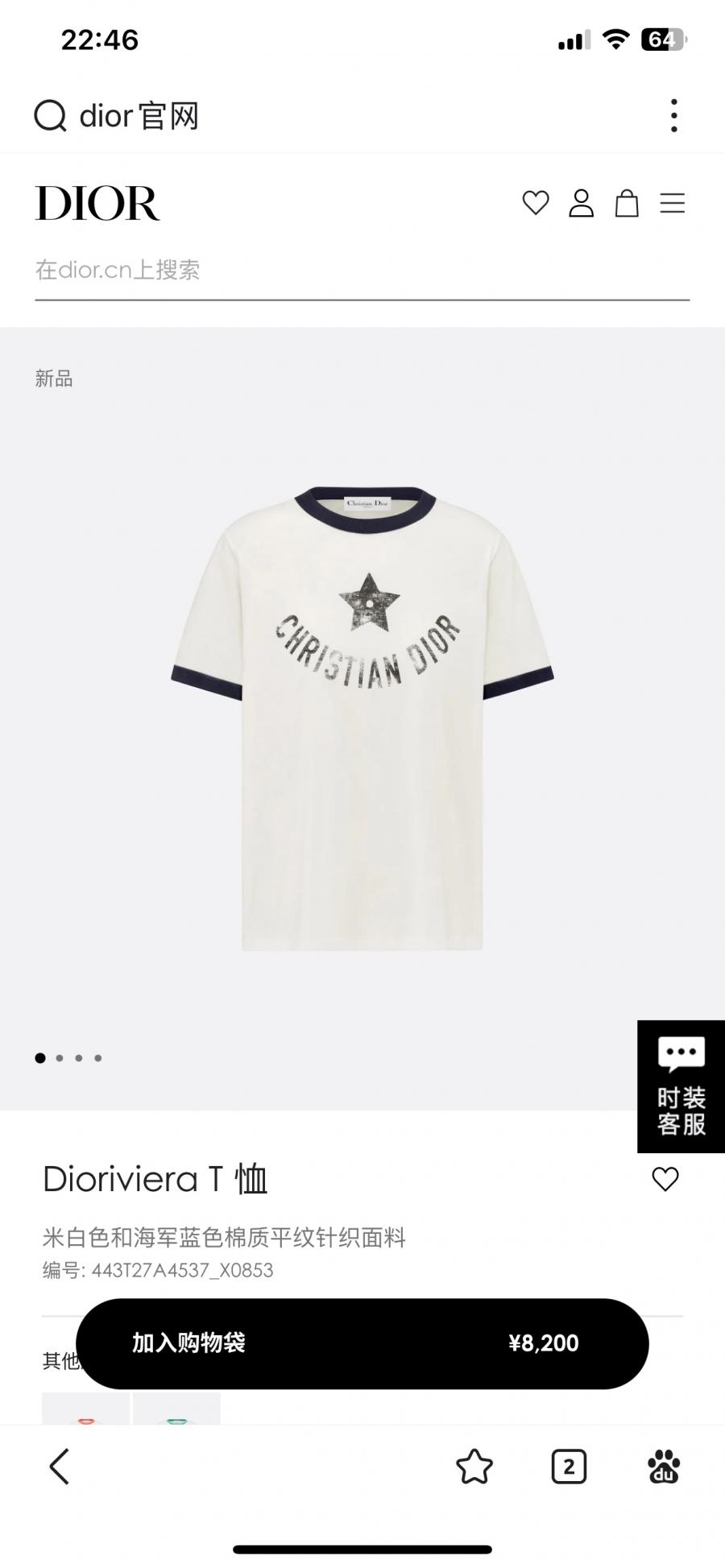725x1568 pixels.
Task: Open the account profile icon
Action: (581, 203)
